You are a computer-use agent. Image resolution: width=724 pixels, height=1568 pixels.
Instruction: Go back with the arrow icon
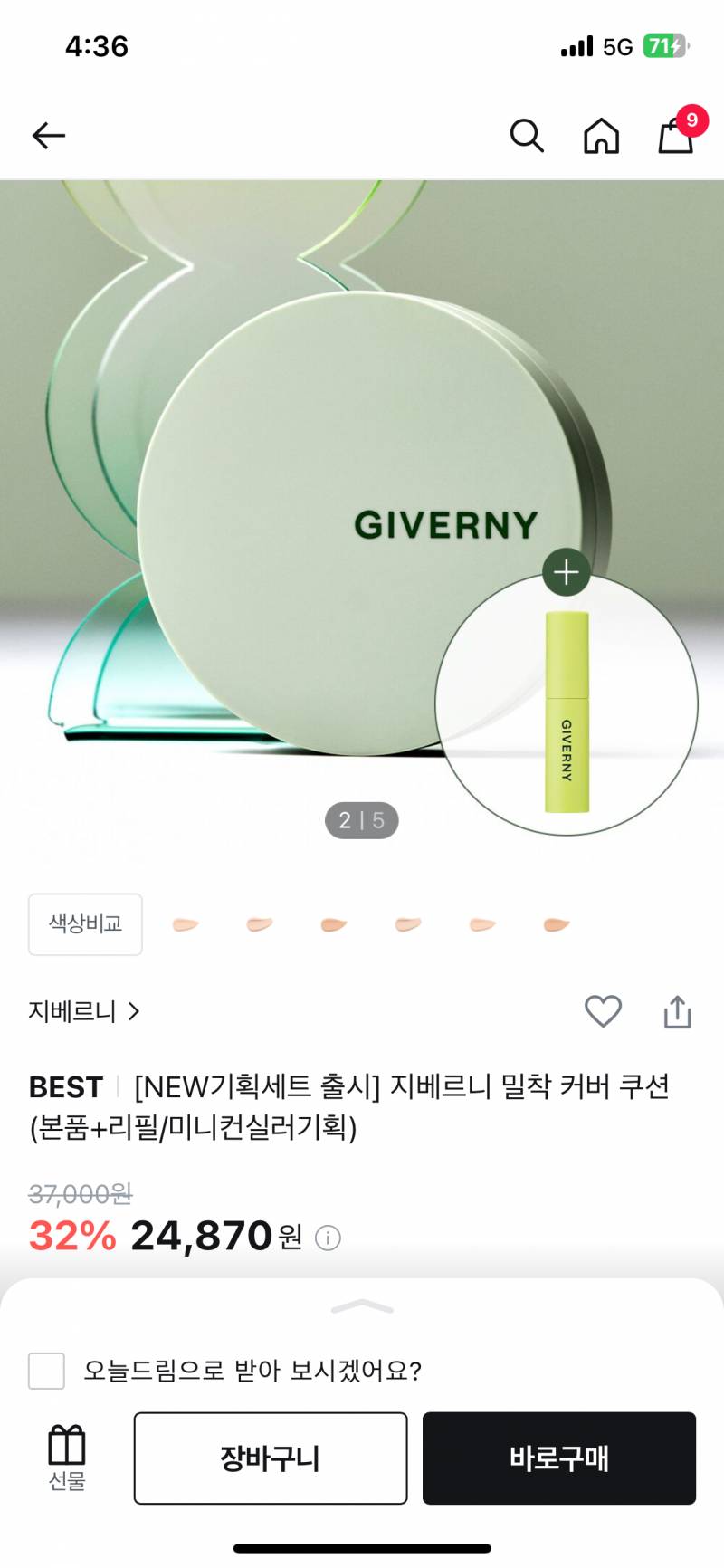49,136
